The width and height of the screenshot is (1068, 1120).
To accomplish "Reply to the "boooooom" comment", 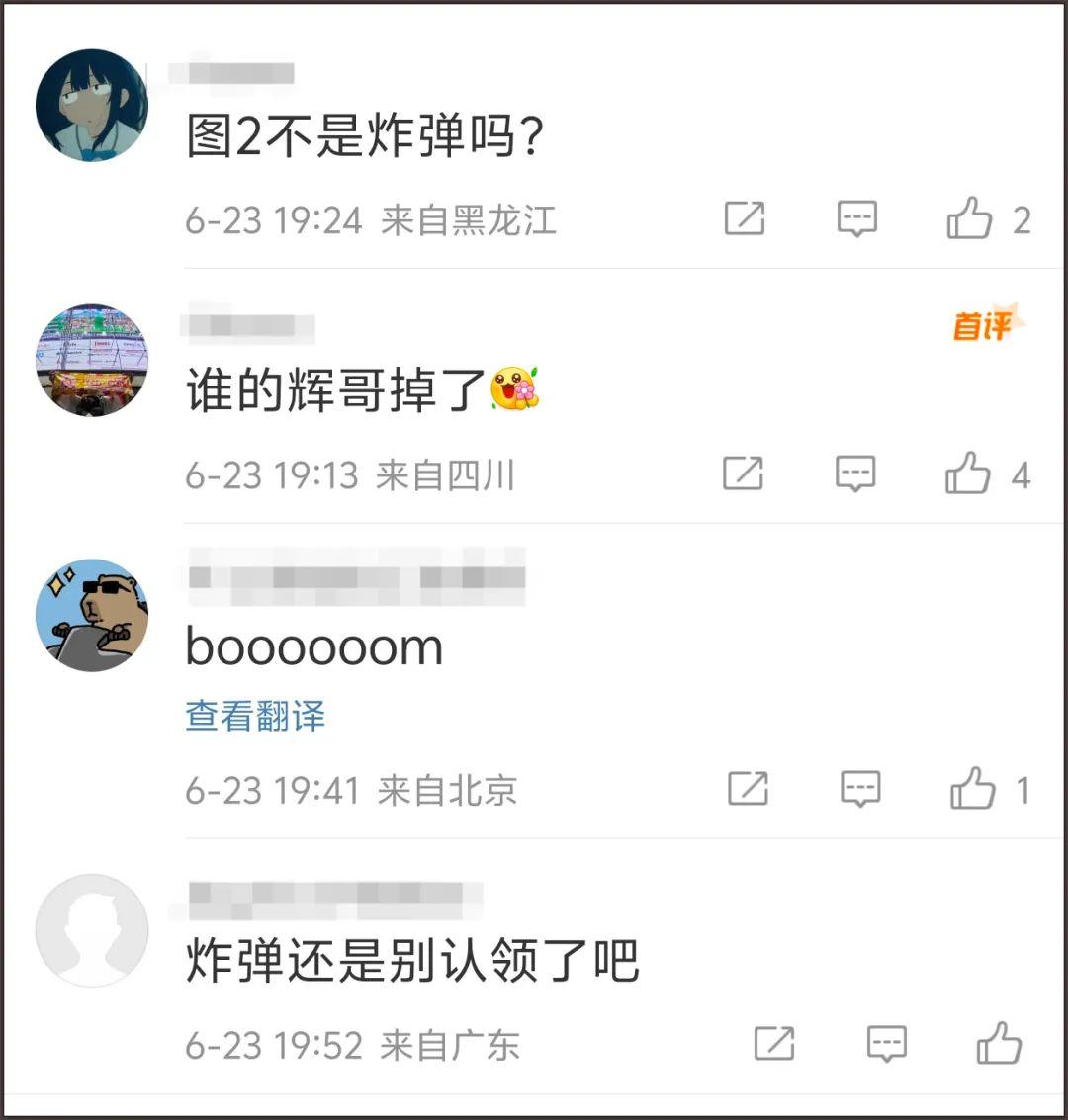I will (860, 789).
